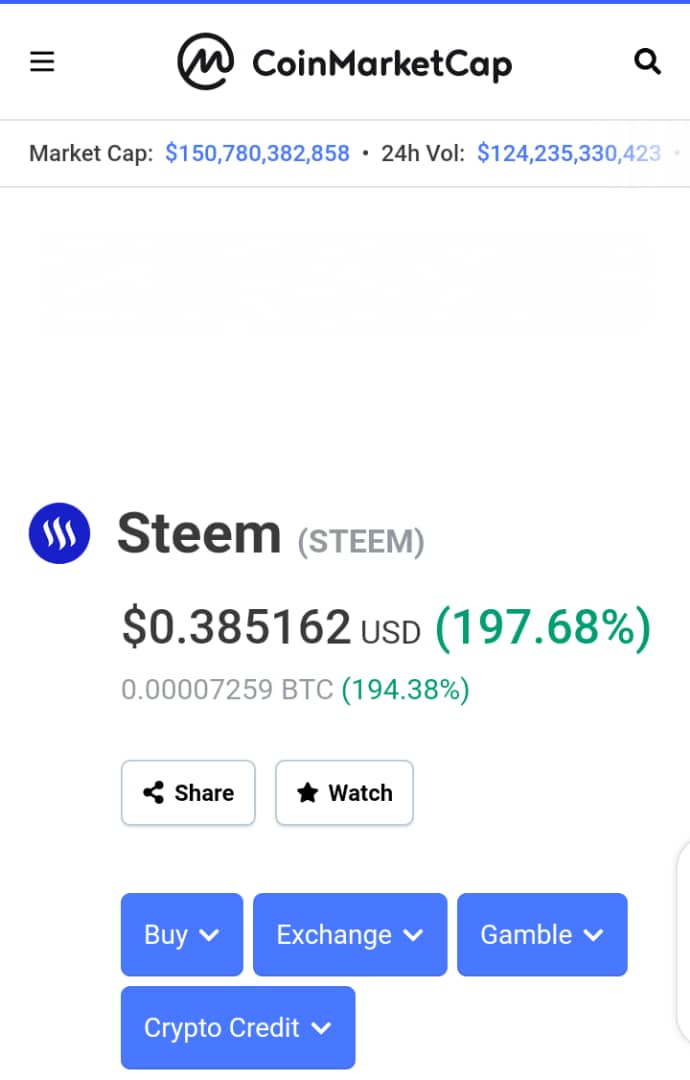Open the hamburger menu
690x1080 pixels.
tap(42, 62)
